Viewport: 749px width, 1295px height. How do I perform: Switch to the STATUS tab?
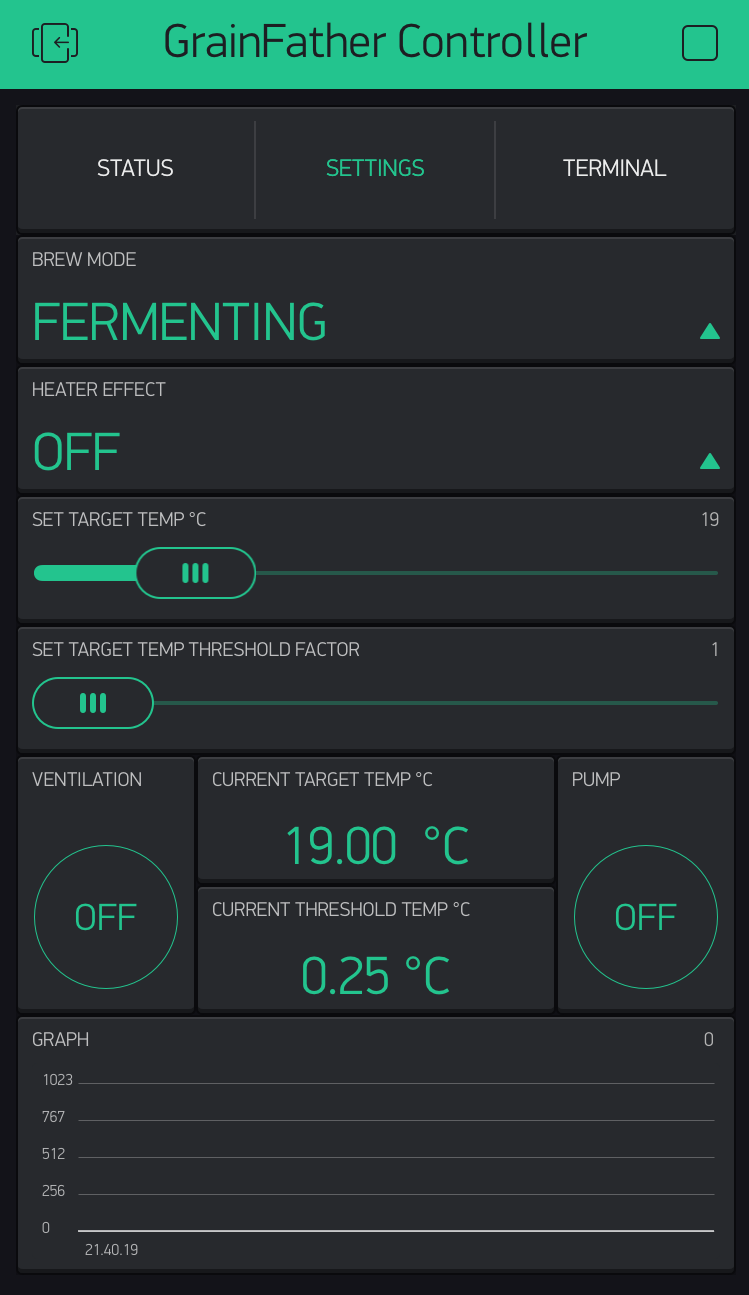[135, 168]
